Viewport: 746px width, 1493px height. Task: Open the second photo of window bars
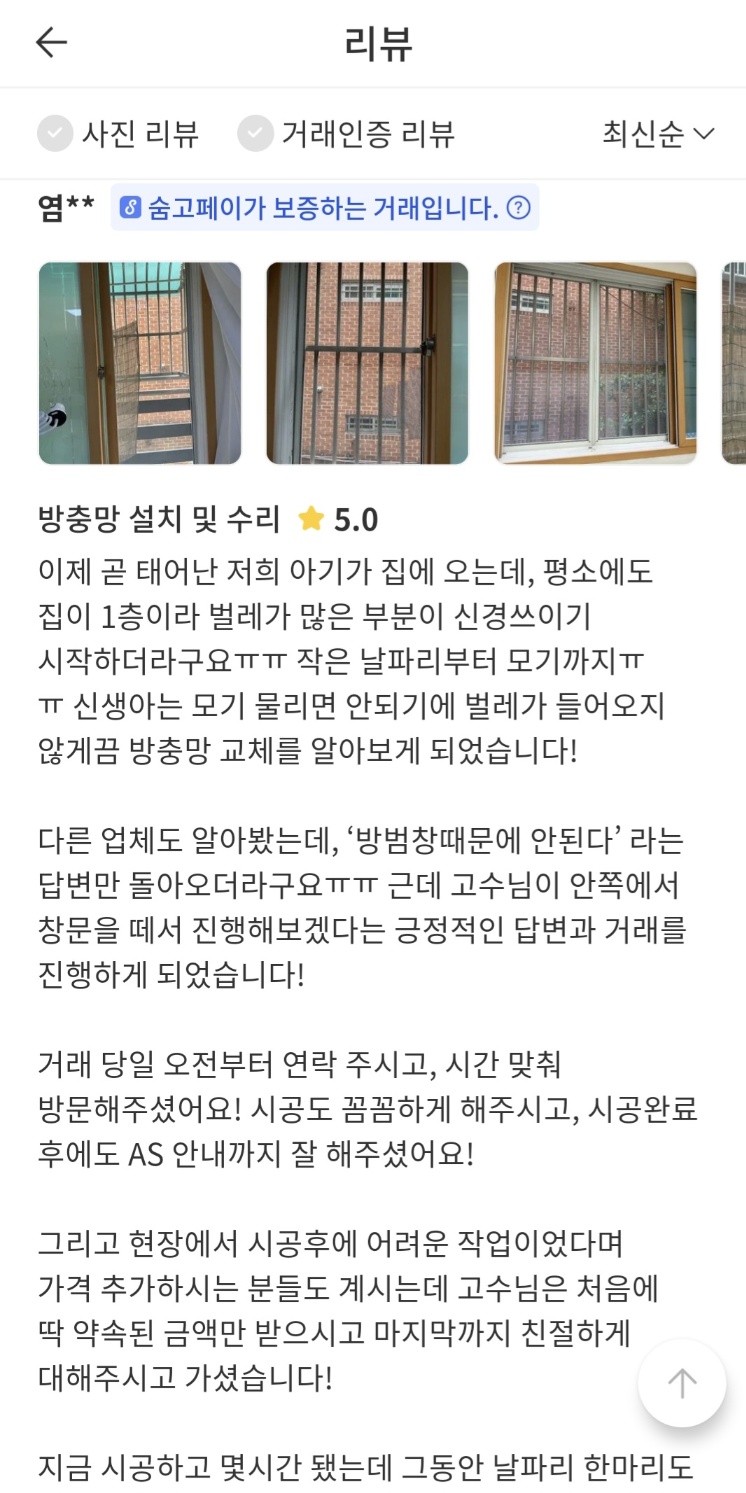pyautogui.click(x=367, y=363)
